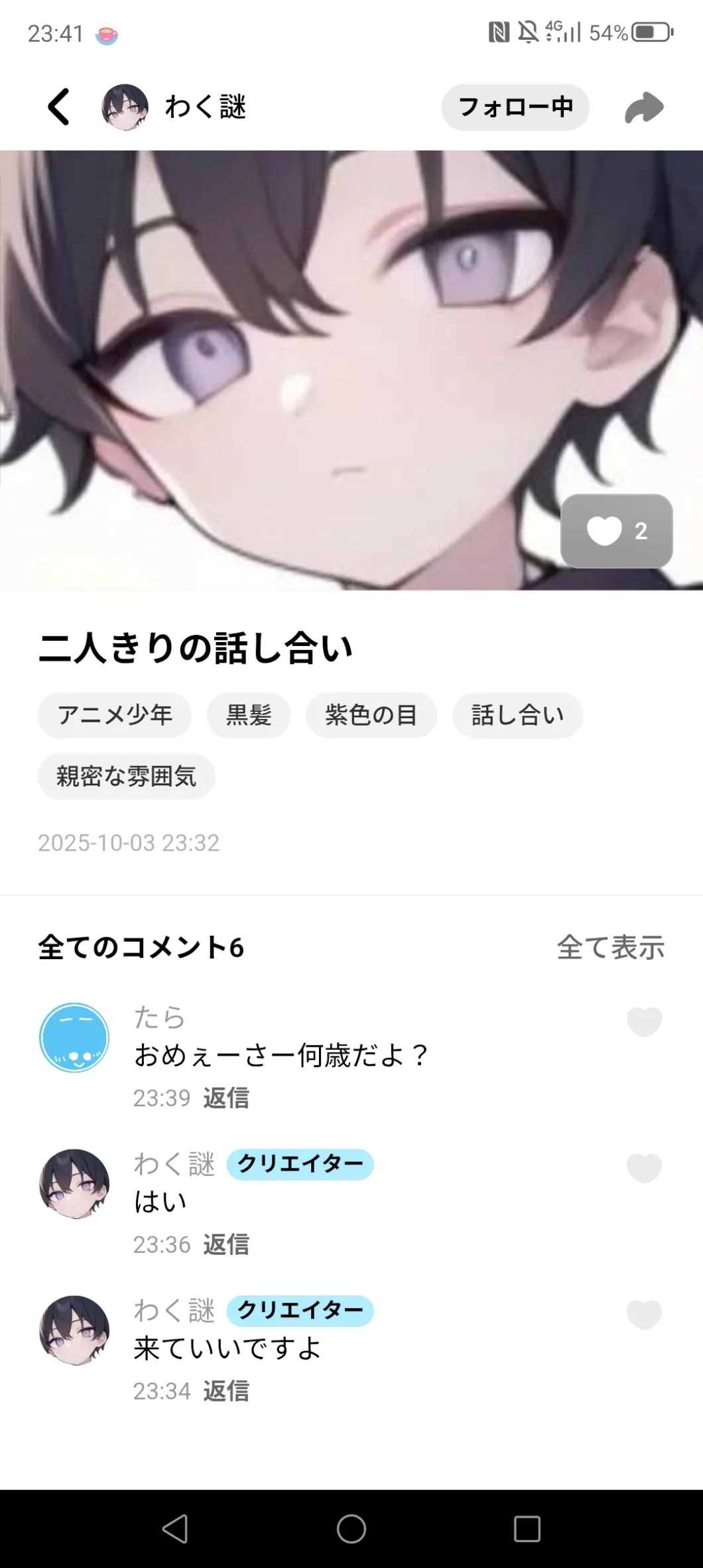Image resolution: width=703 pixels, height=1568 pixels.
Task: Open the 親密な雰囲気 tag
Action: click(x=126, y=776)
